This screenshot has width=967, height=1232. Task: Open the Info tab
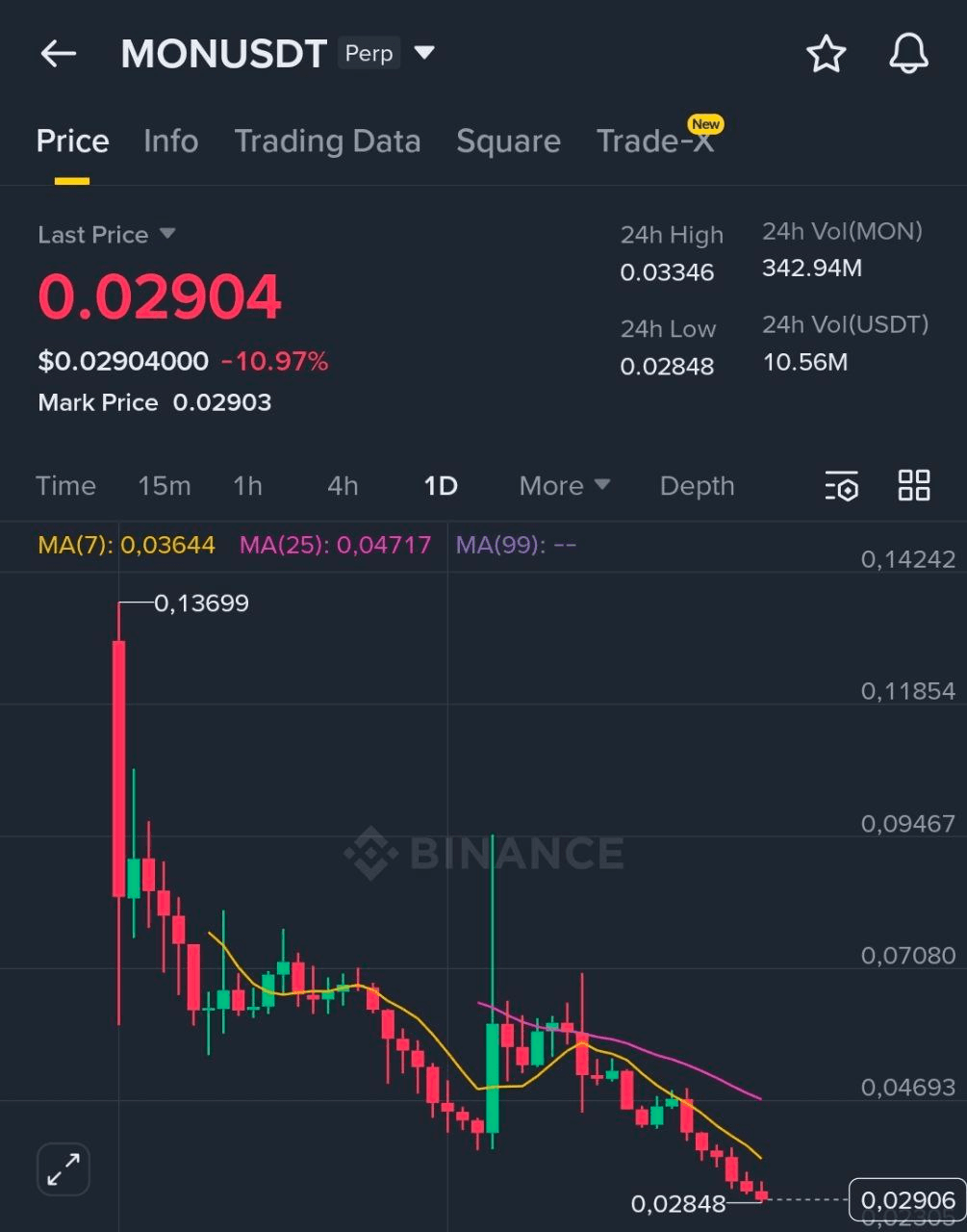coord(170,141)
